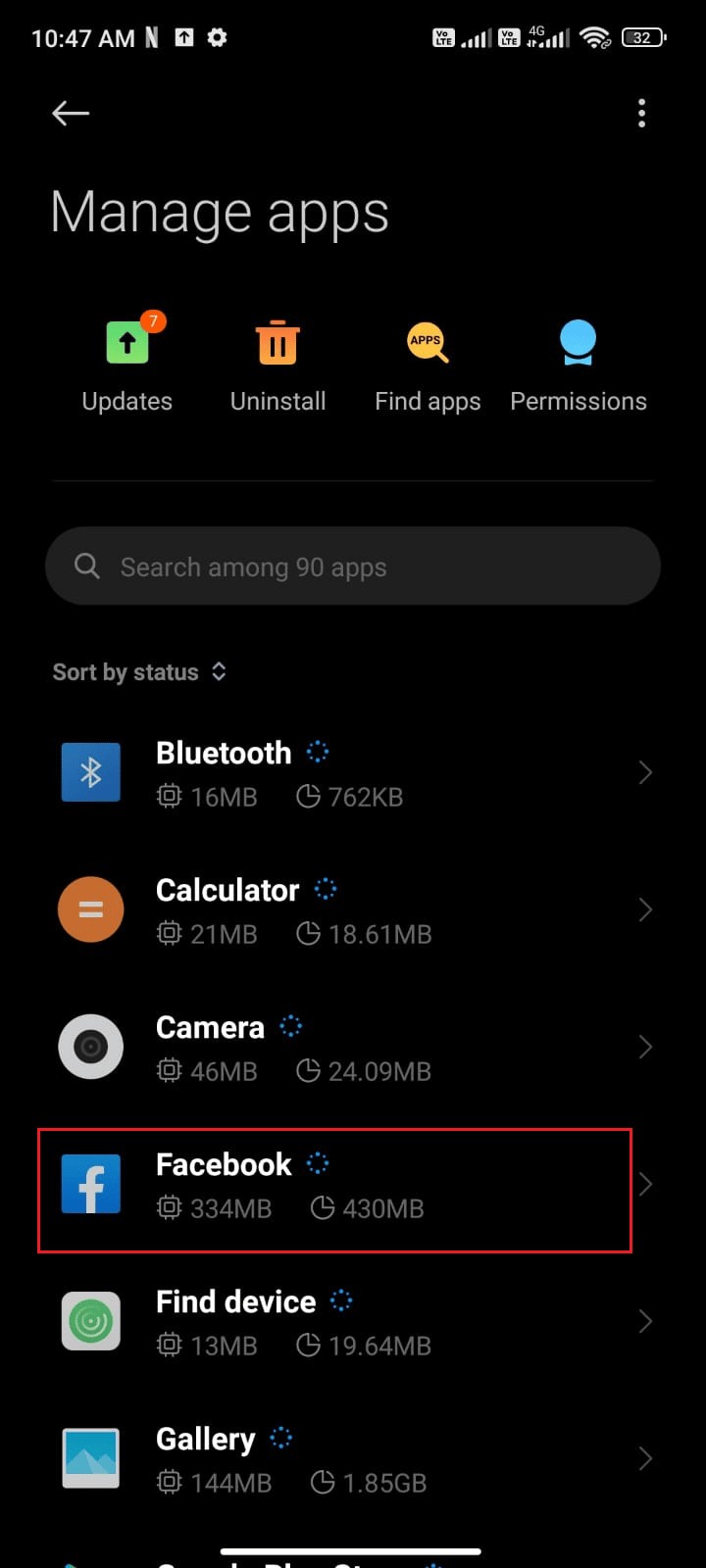Check Facebook's 430MB storage usage entry
This screenshot has width=706, height=1568.
point(367,1208)
